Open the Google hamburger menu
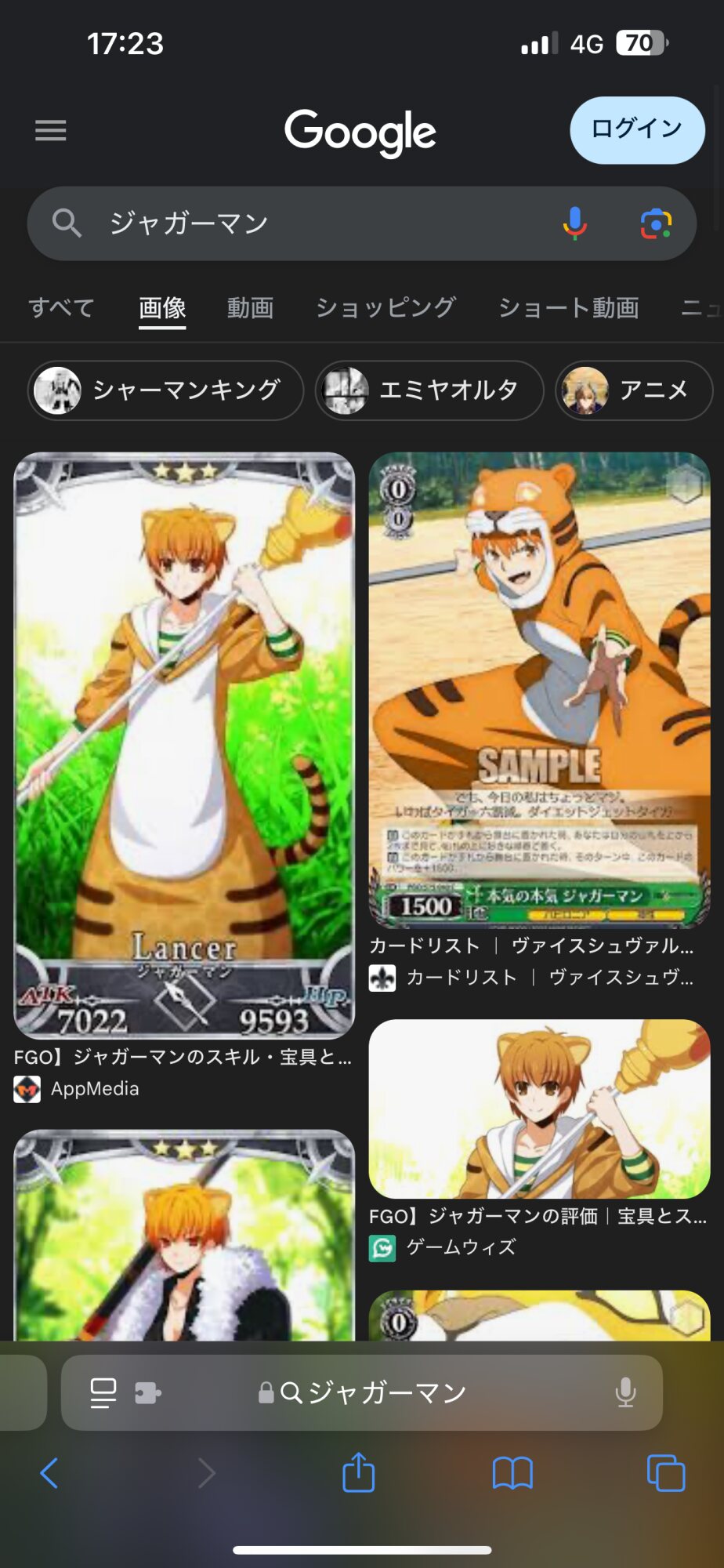The height and width of the screenshot is (1568, 724). point(51,130)
